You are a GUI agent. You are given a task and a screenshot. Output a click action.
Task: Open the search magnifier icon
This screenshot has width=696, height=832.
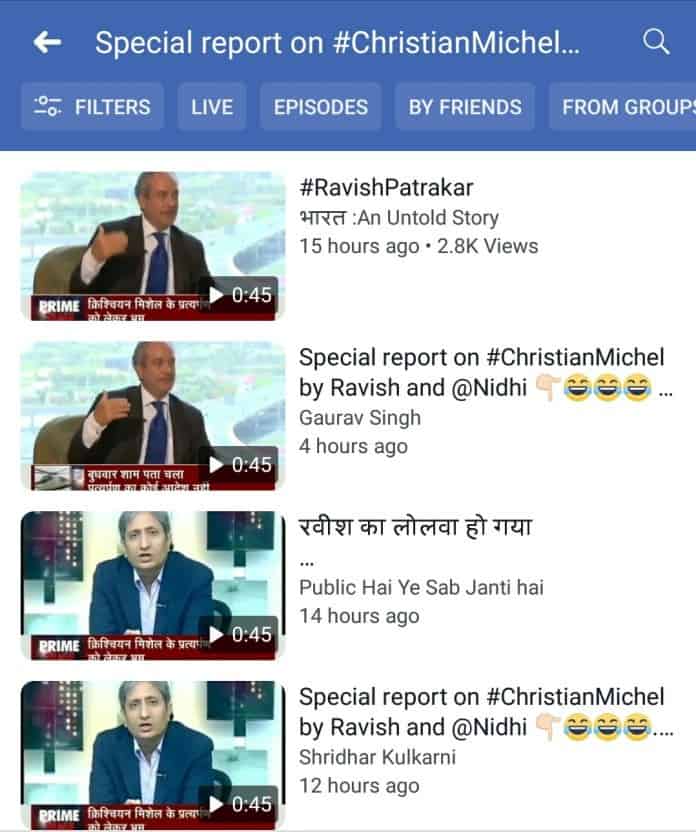pos(655,42)
